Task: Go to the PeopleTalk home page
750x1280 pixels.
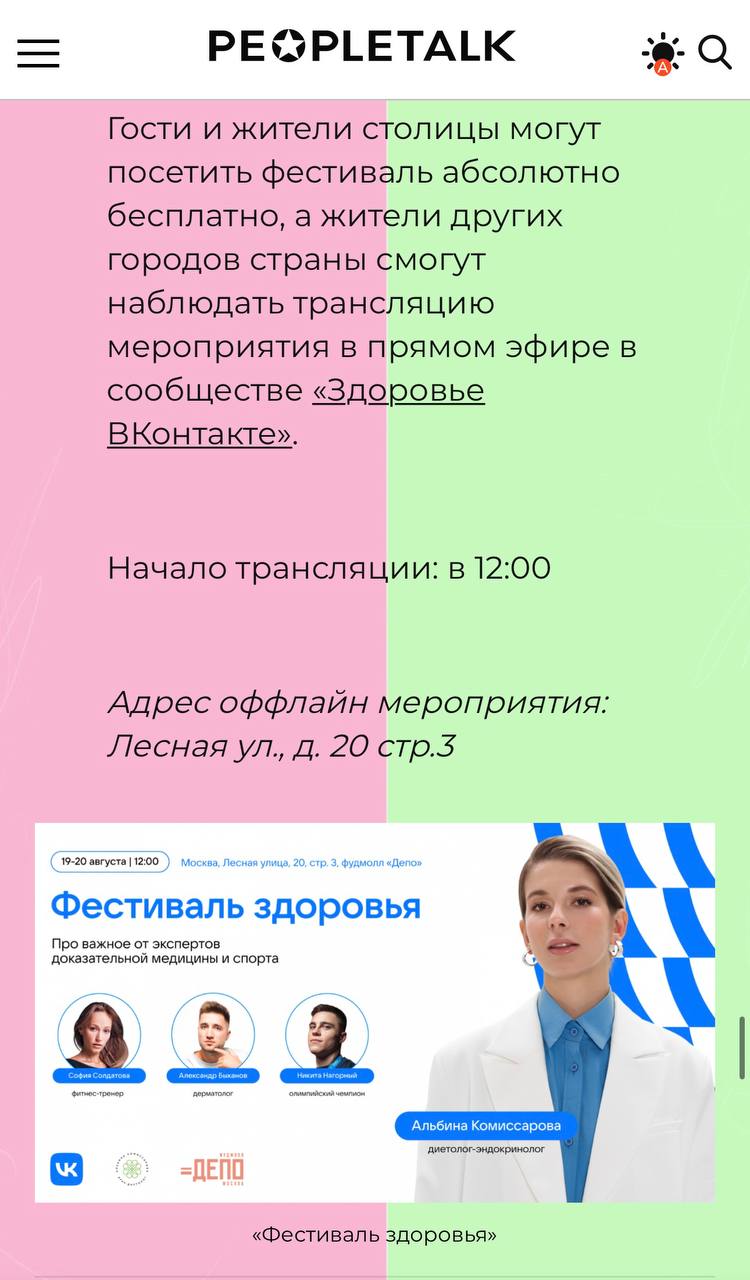Action: pos(361,47)
